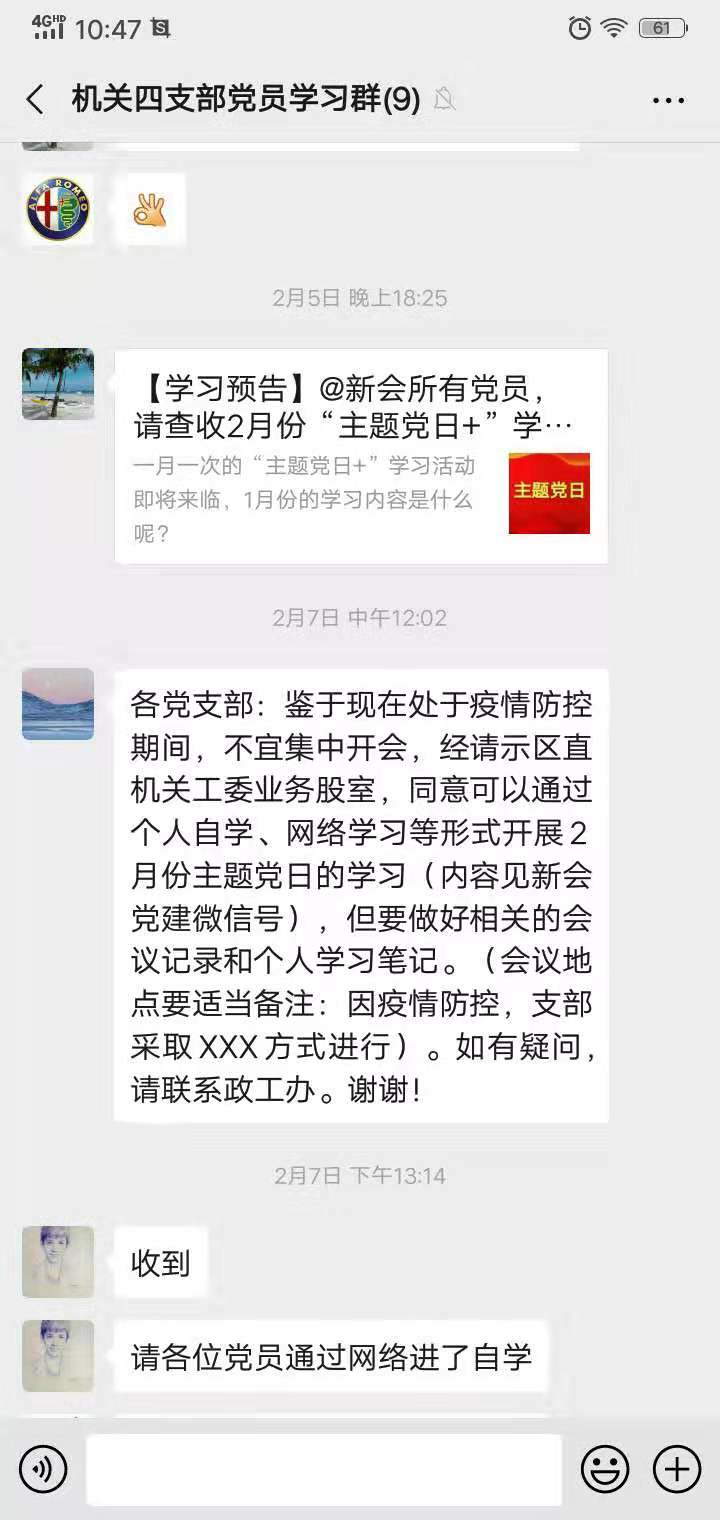Image resolution: width=720 pixels, height=1520 pixels.
Task: Open the emoji picker
Action: pos(605,1469)
